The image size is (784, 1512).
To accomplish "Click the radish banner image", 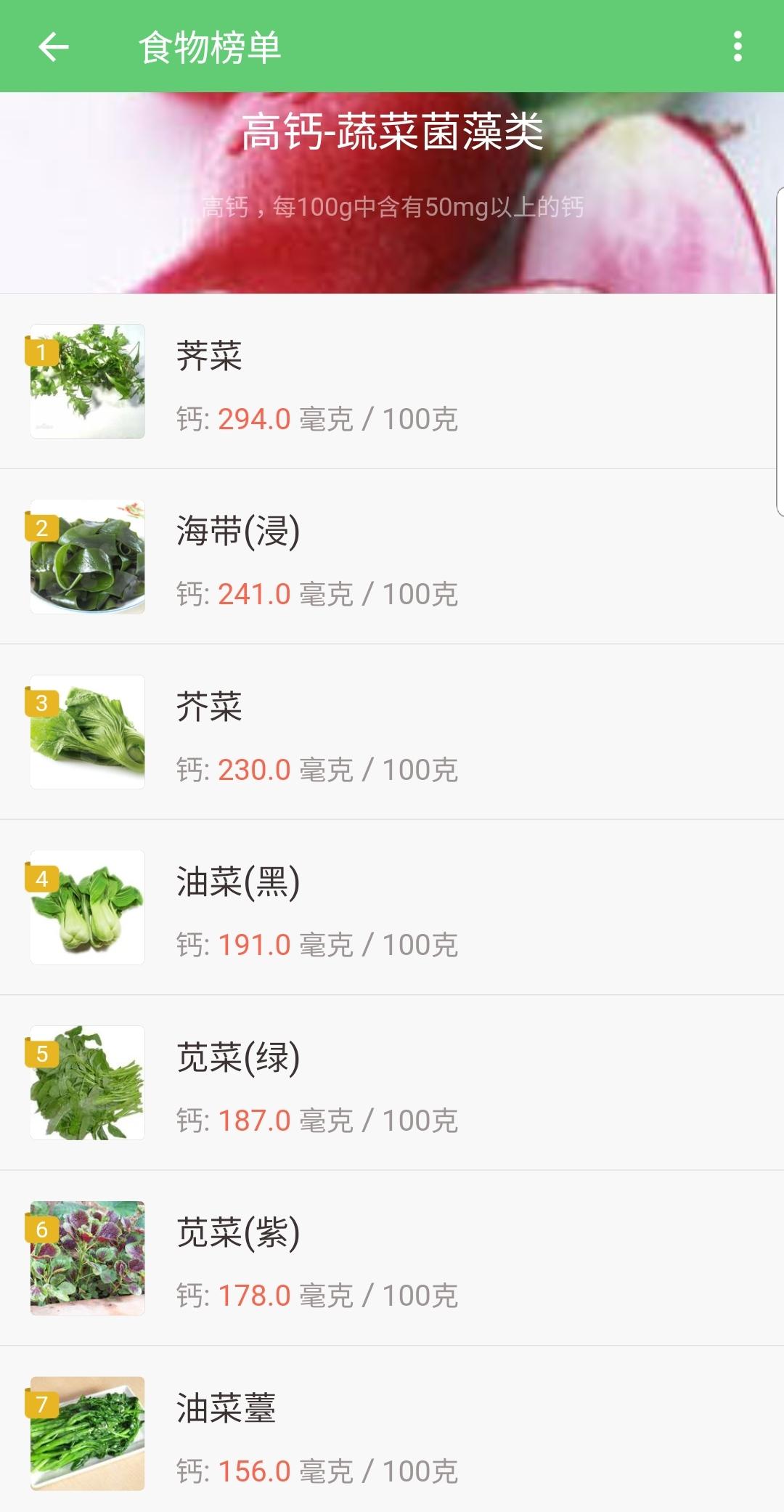I will [392, 218].
